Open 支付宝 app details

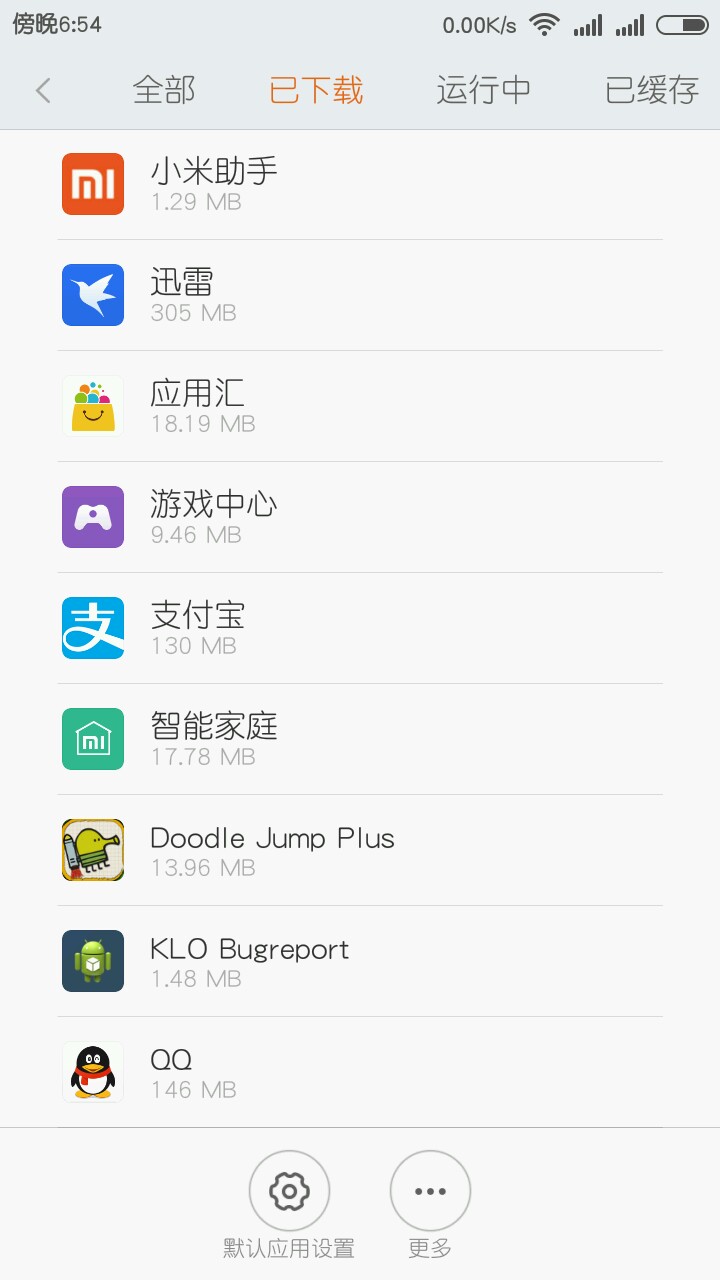click(360, 628)
